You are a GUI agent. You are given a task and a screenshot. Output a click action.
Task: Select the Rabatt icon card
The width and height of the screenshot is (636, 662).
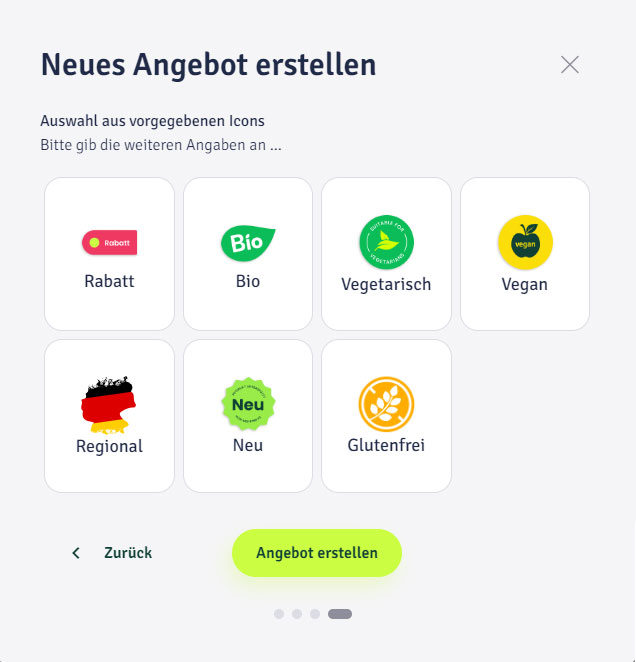(110, 254)
